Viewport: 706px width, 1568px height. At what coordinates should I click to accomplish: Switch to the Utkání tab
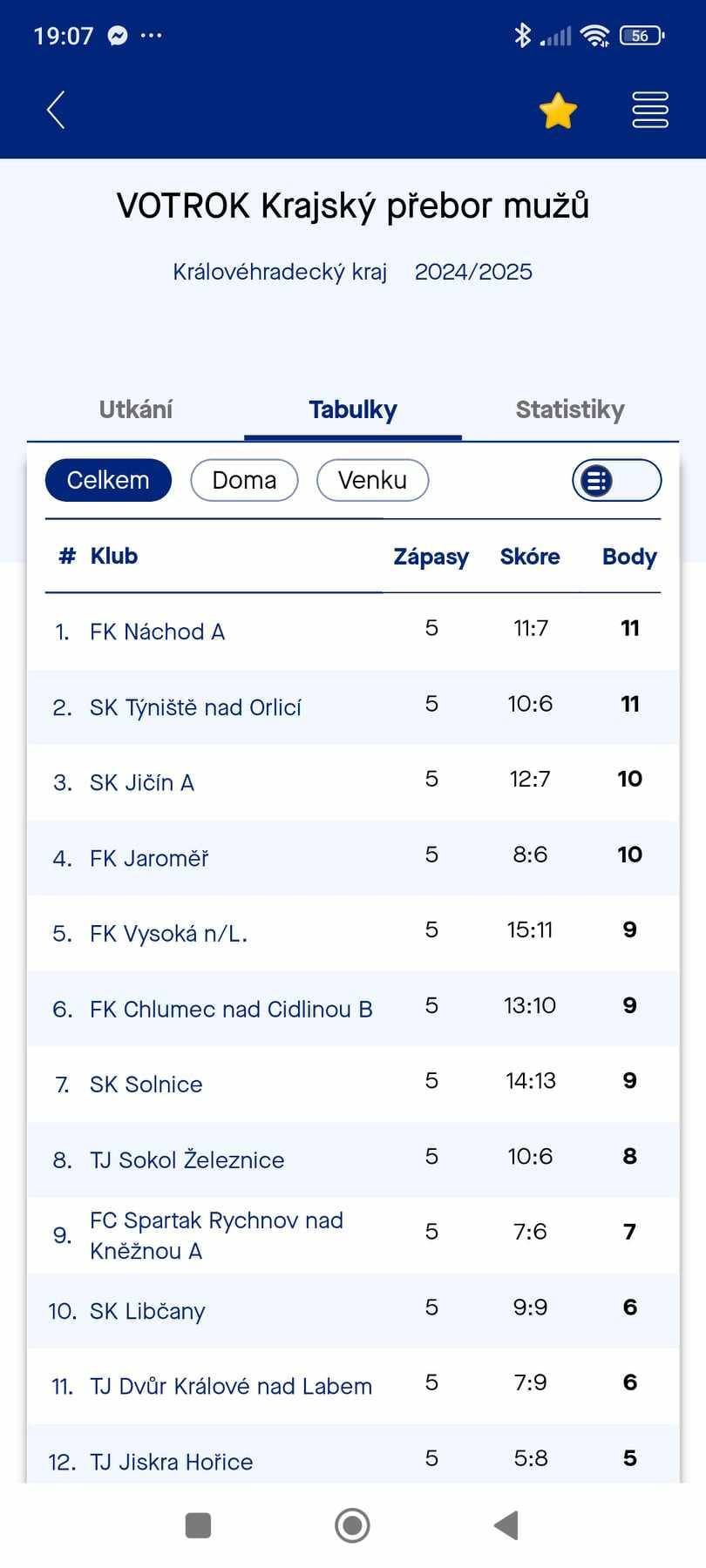pos(136,409)
